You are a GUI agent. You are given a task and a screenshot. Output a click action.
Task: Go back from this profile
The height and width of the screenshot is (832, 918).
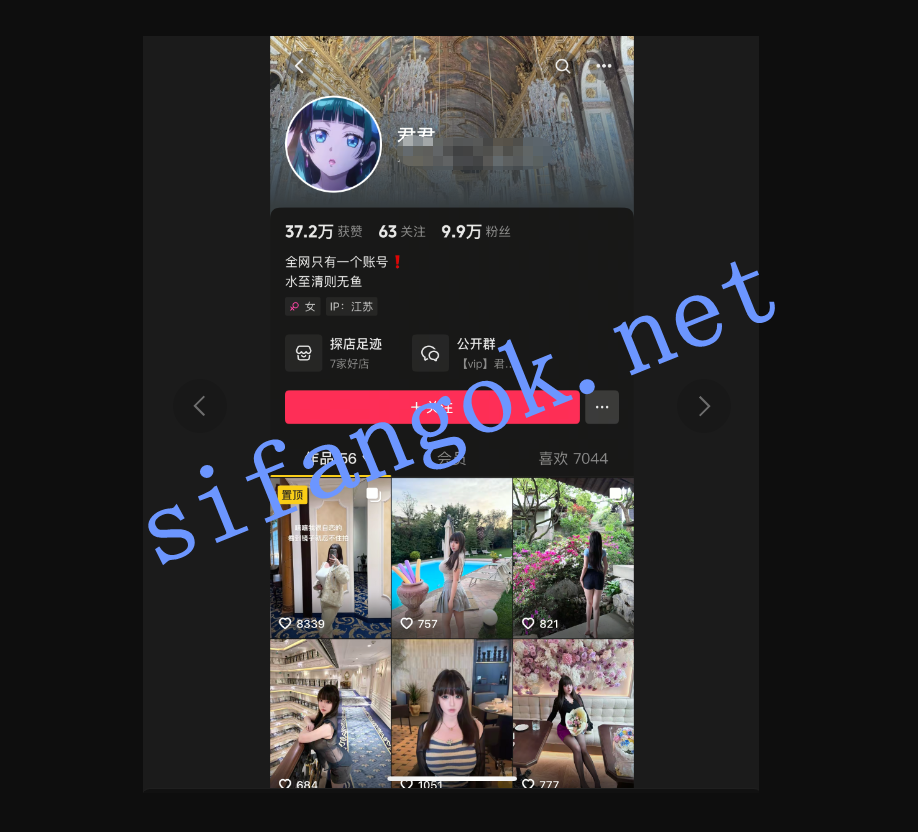pyautogui.click(x=298, y=66)
